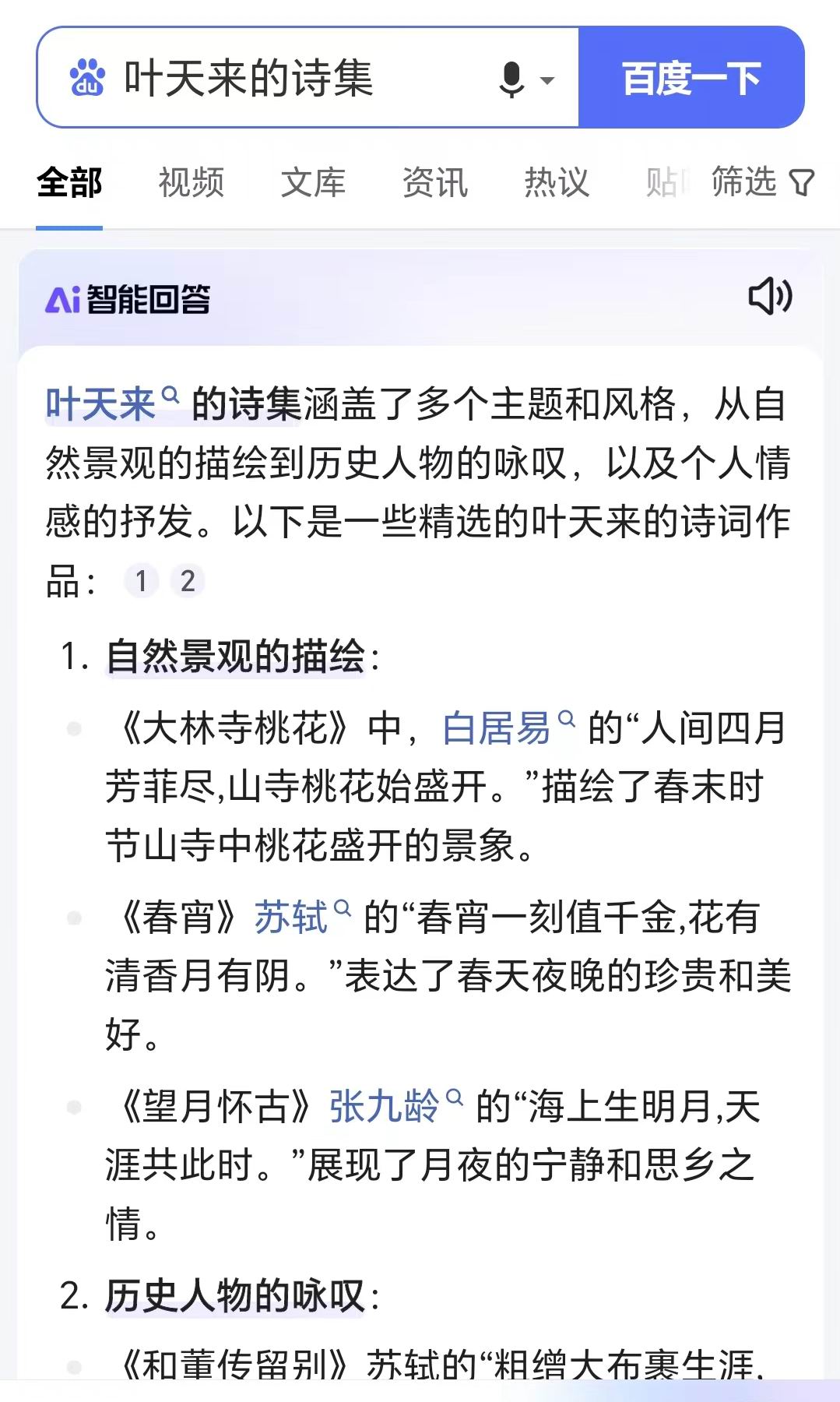Open the 白居易 keyword link

click(508, 729)
